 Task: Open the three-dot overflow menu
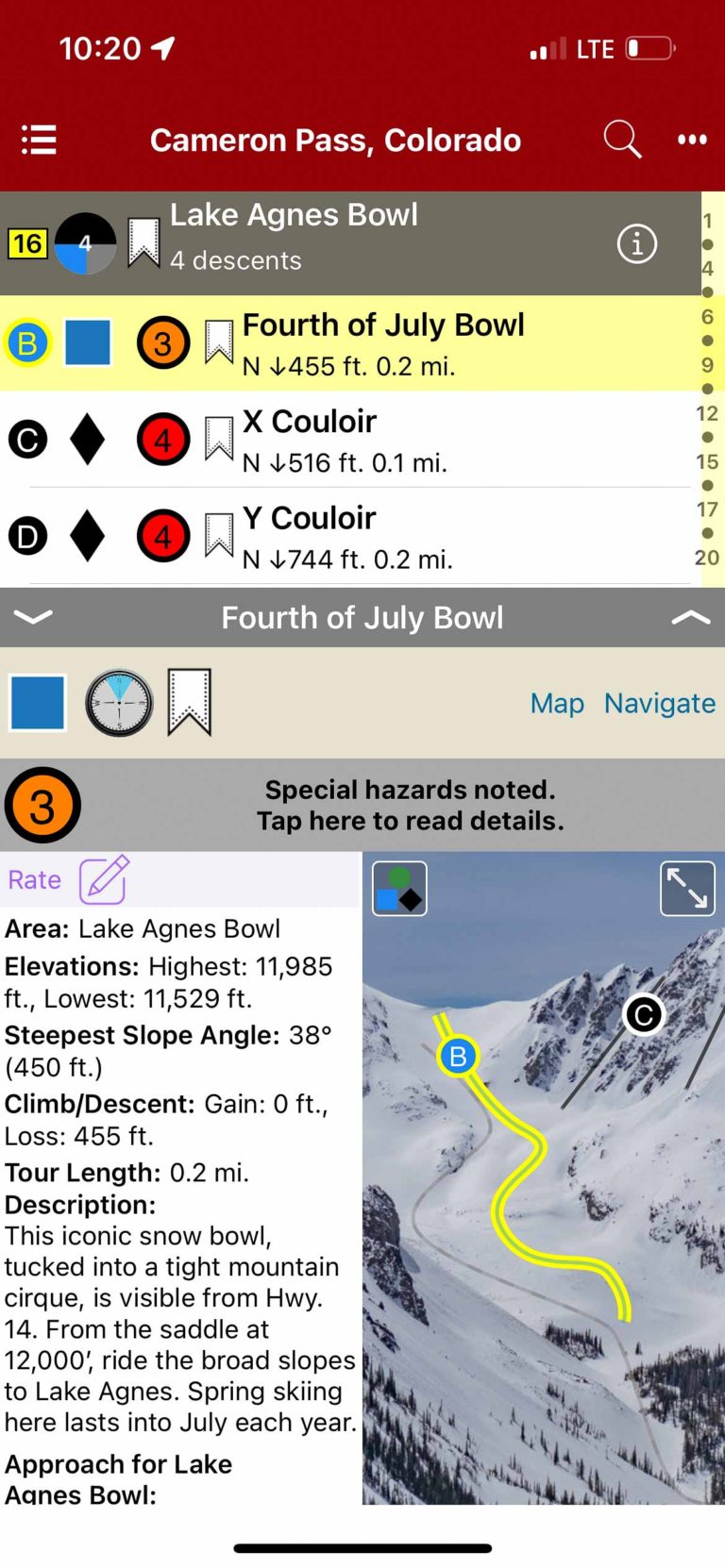(692, 140)
